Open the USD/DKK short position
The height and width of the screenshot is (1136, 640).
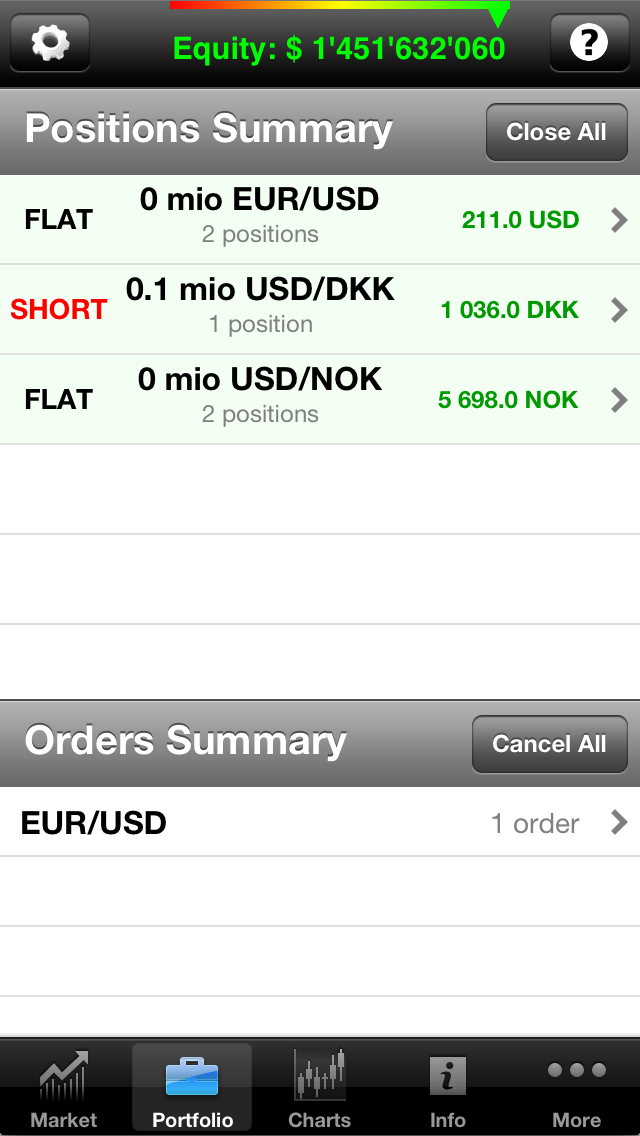(320, 309)
